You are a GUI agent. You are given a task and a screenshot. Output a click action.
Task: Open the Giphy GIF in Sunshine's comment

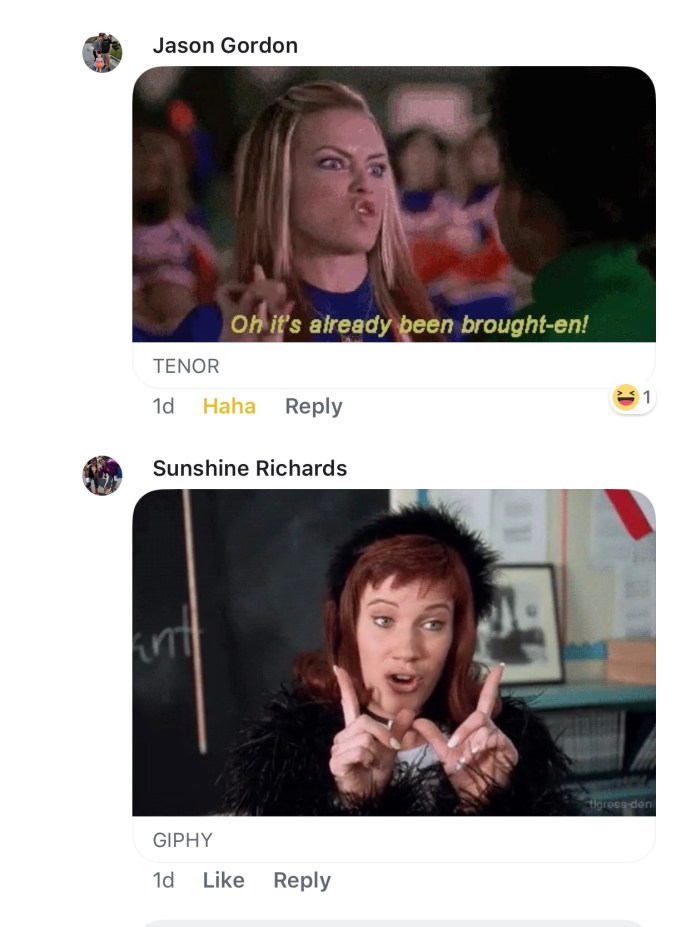(x=393, y=652)
